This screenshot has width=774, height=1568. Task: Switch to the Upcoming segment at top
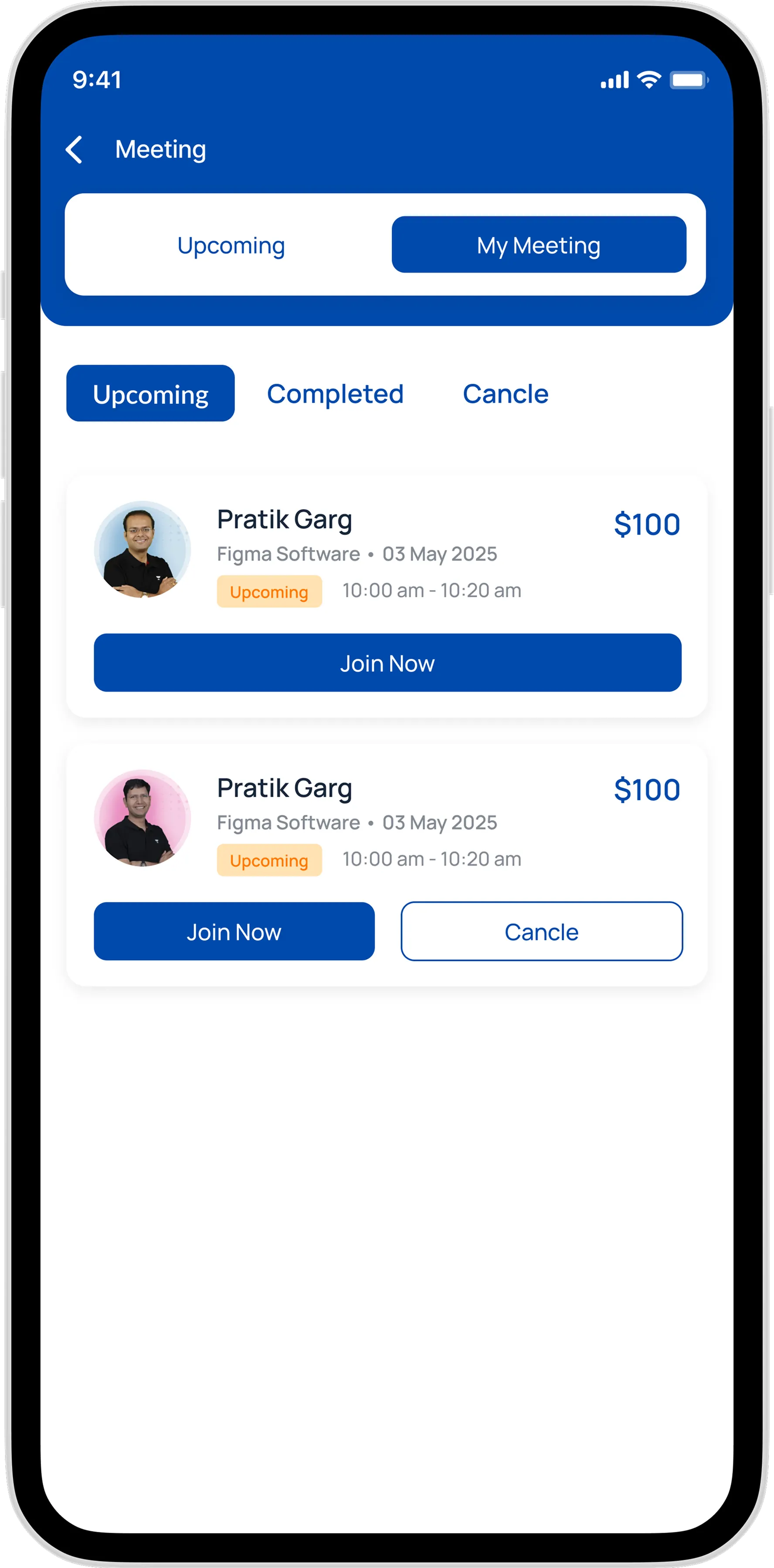pos(231,245)
